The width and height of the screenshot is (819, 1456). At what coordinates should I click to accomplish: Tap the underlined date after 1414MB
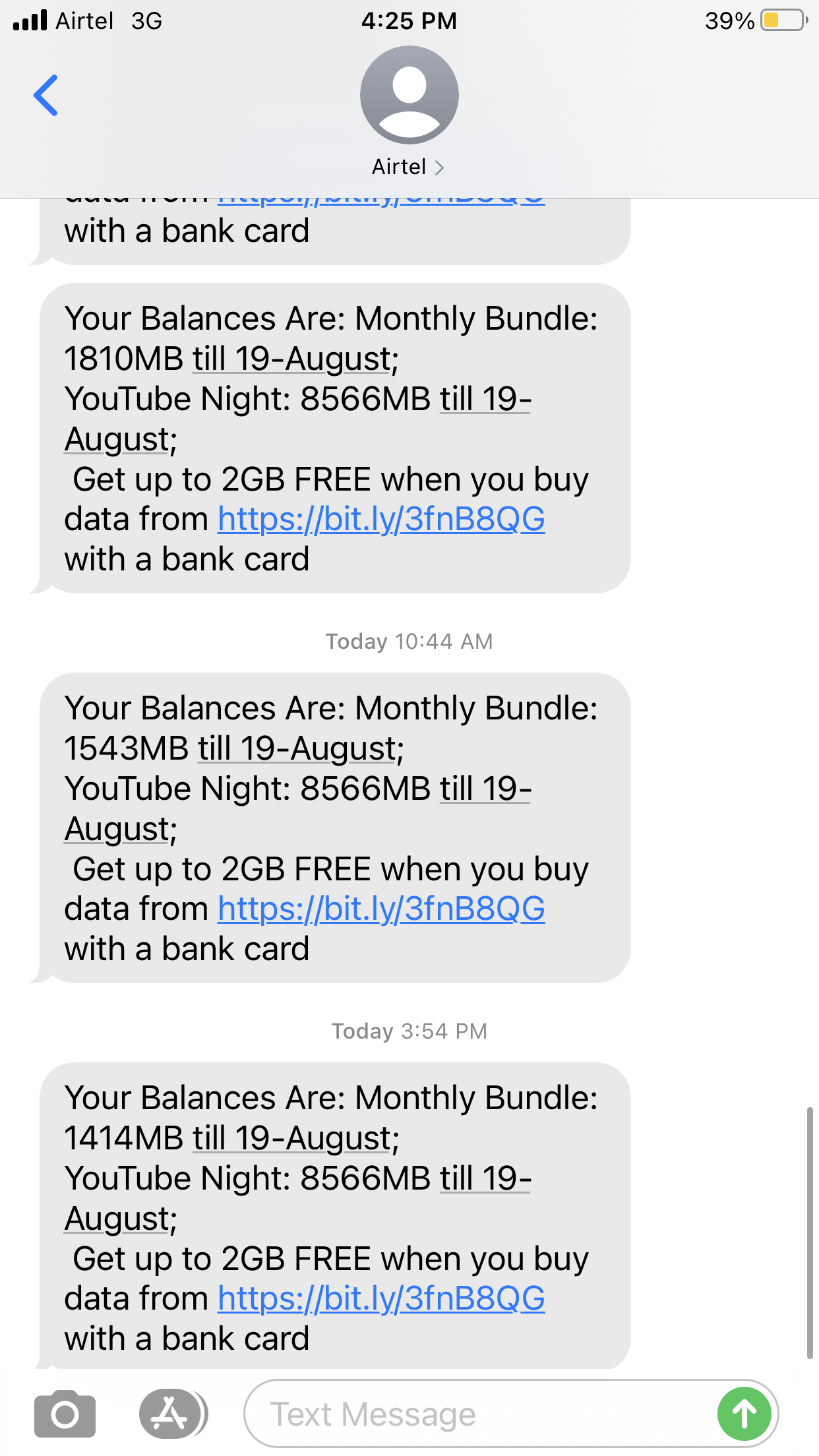coord(295,1138)
